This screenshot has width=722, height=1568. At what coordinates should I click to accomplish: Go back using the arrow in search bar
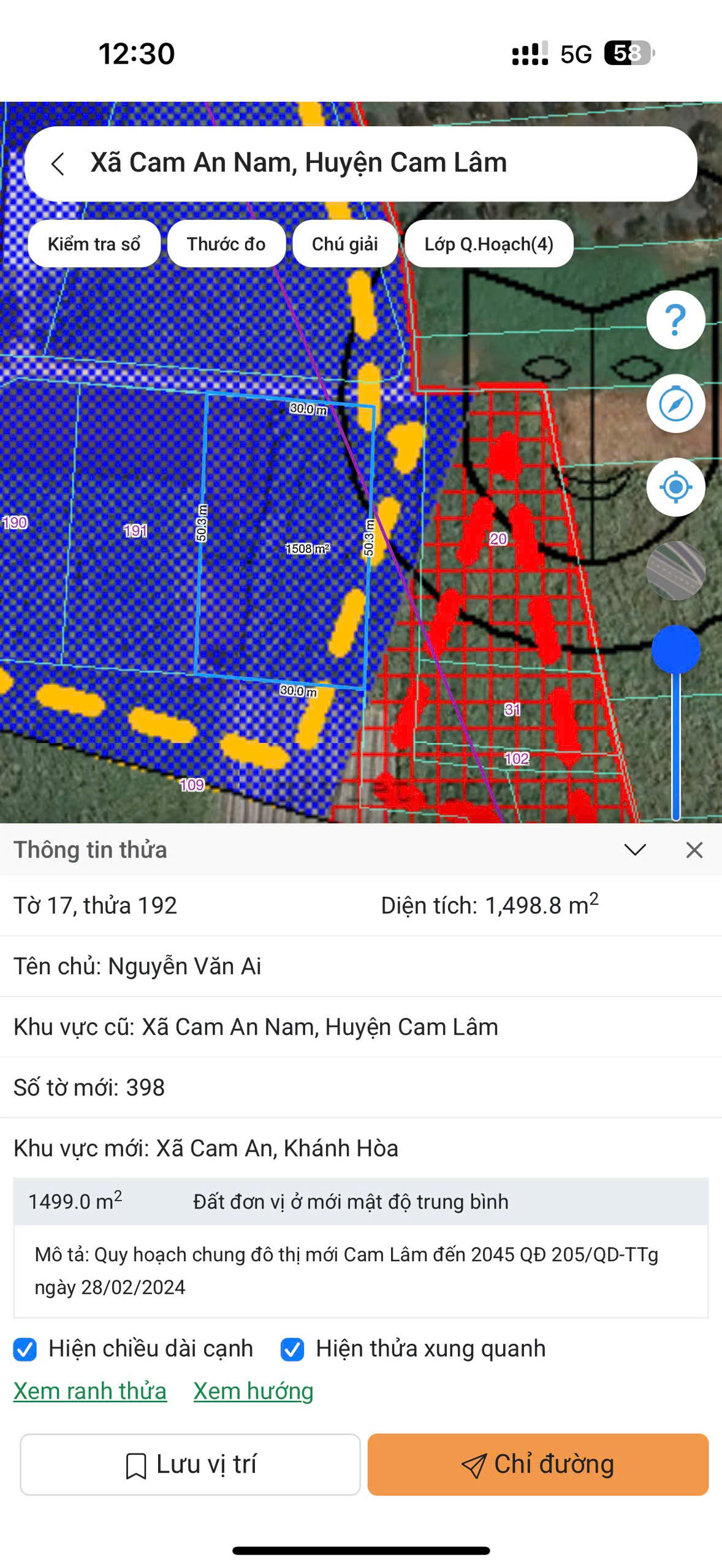58,164
